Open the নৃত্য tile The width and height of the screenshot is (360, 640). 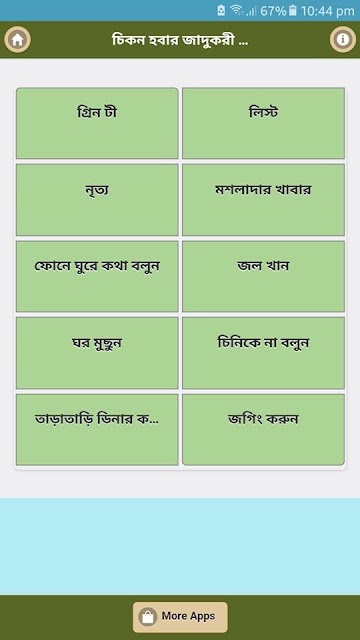coord(97,200)
